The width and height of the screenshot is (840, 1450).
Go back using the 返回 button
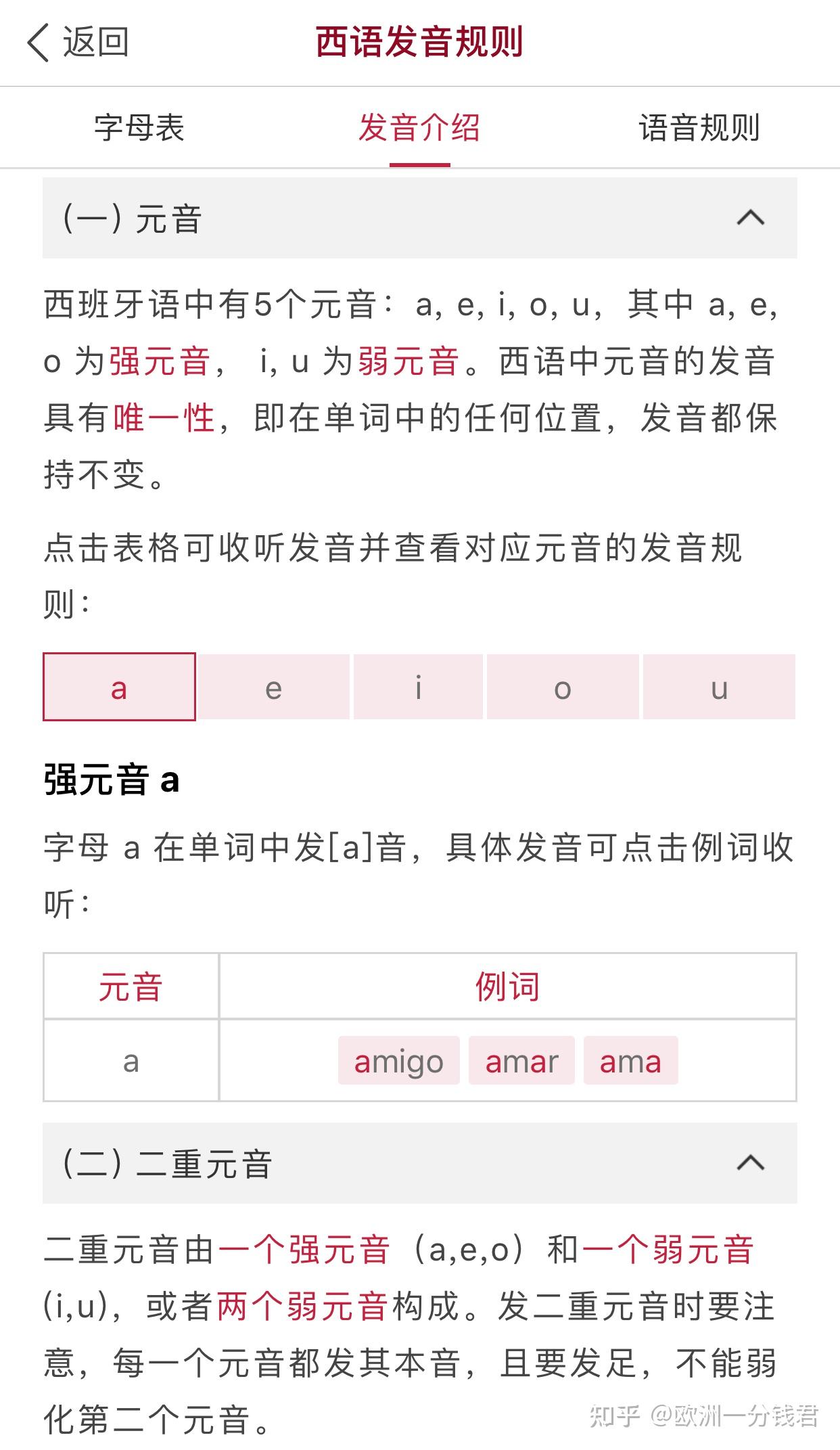pyautogui.click(x=78, y=42)
